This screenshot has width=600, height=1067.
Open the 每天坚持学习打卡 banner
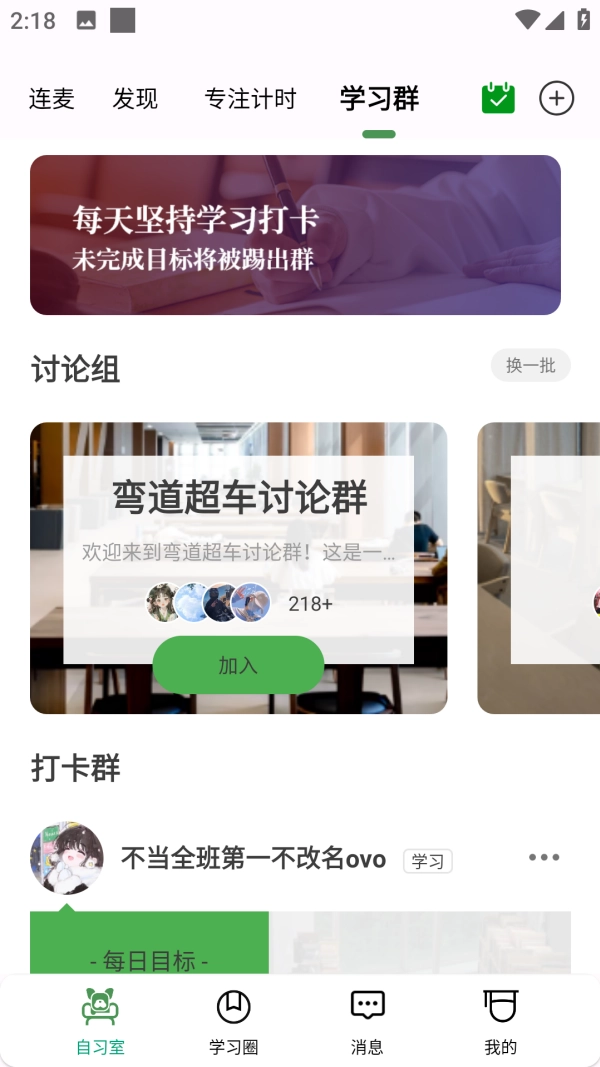point(295,235)
